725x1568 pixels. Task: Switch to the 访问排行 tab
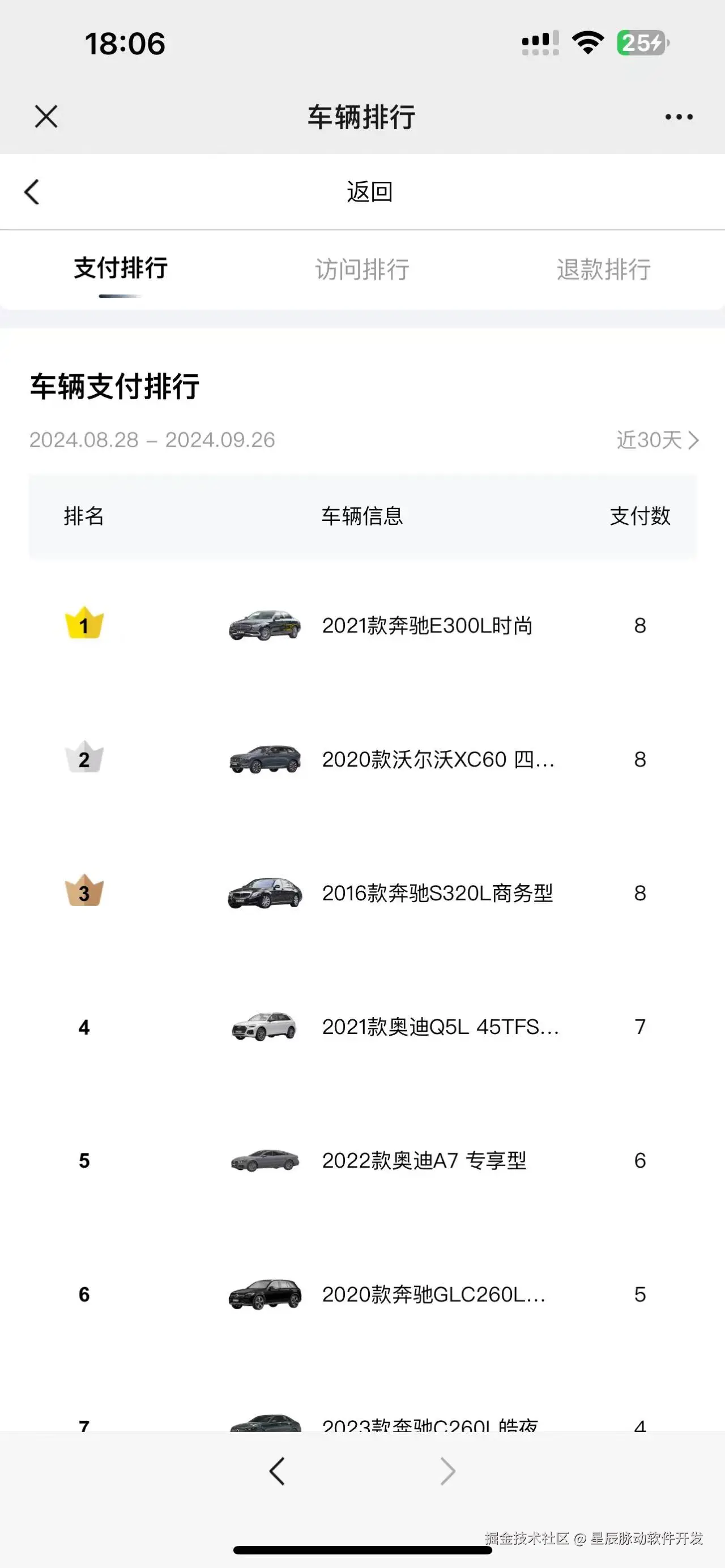(x=362, y=269)
